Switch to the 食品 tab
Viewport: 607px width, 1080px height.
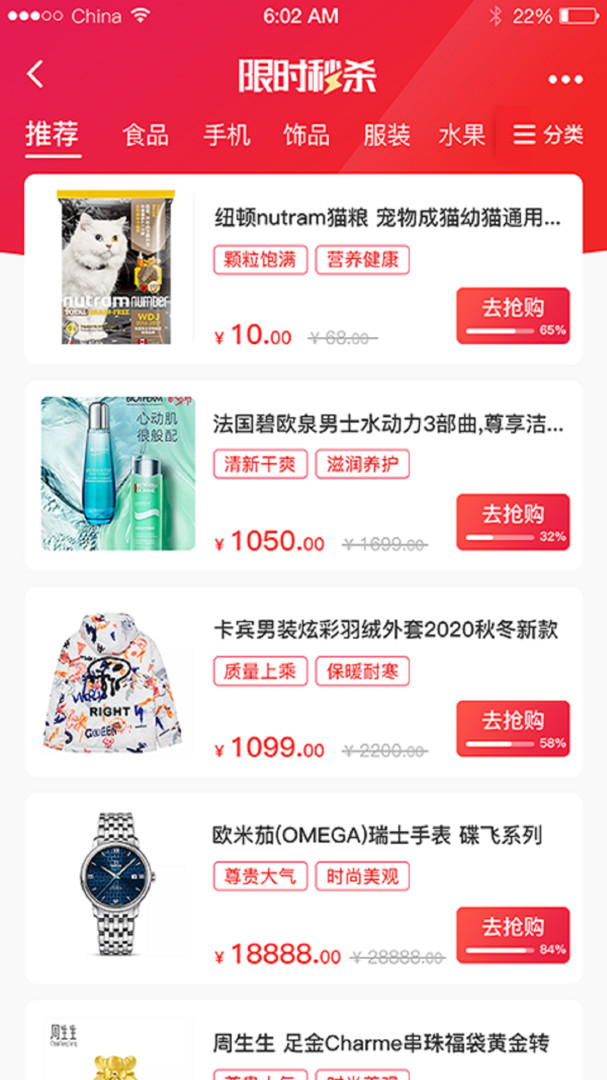(145, 136)
